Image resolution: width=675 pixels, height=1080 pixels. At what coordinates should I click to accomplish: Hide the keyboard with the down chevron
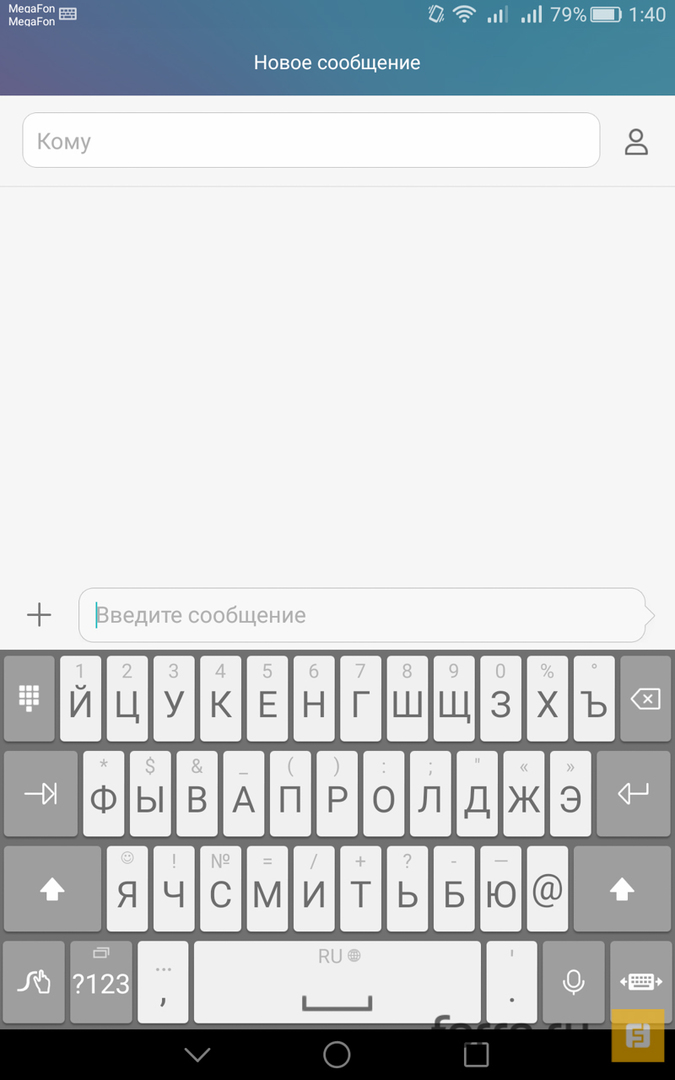click(x=198, y=1054)
